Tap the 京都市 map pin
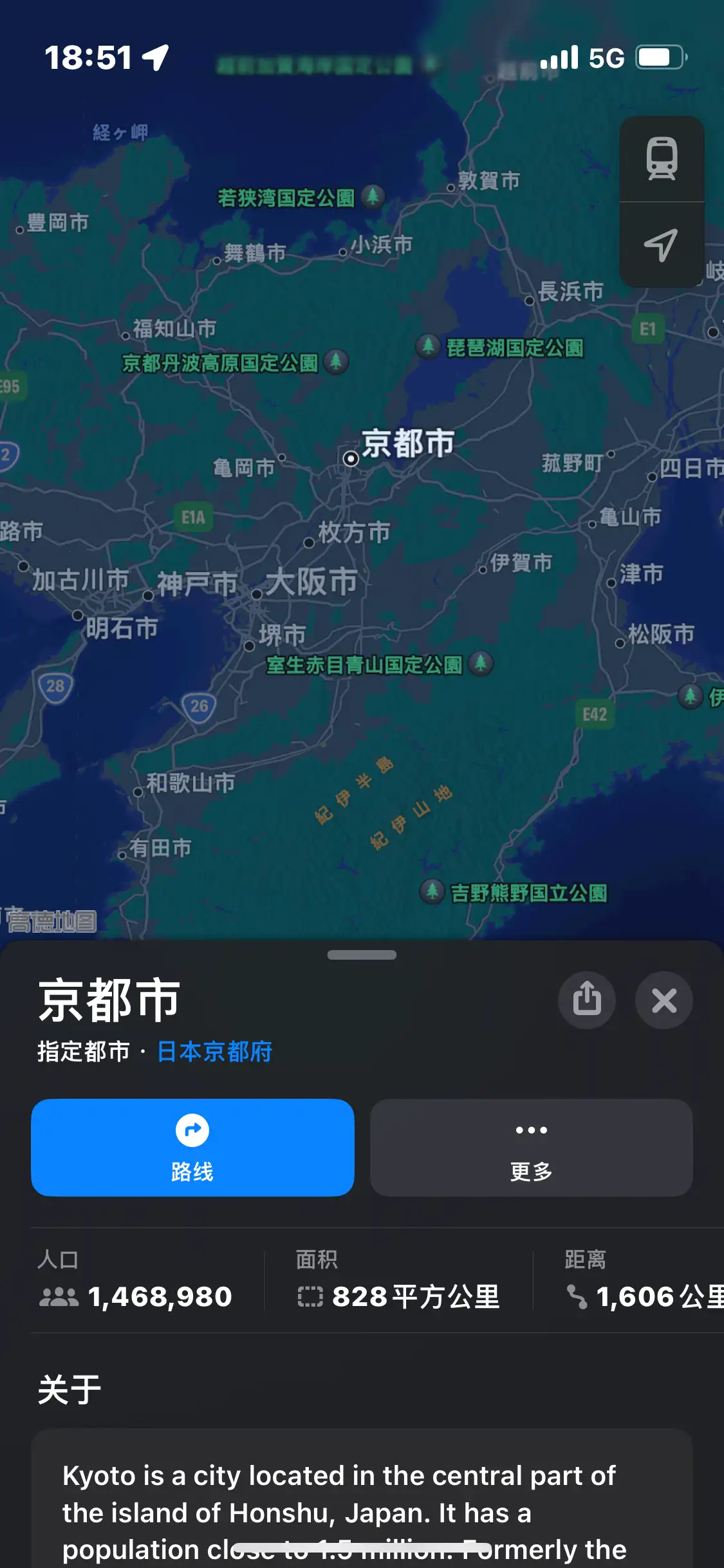 [351, 459]
